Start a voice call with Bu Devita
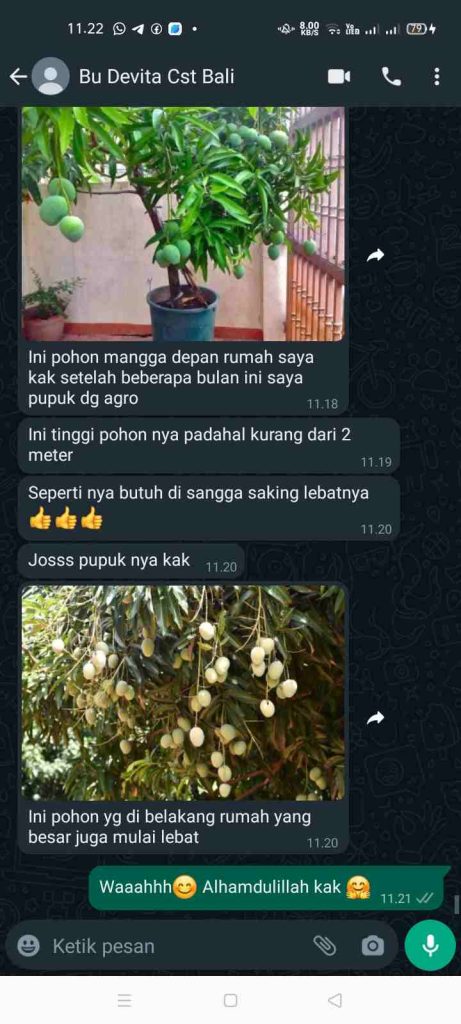The image size is (461, 1024). (391, 77)
